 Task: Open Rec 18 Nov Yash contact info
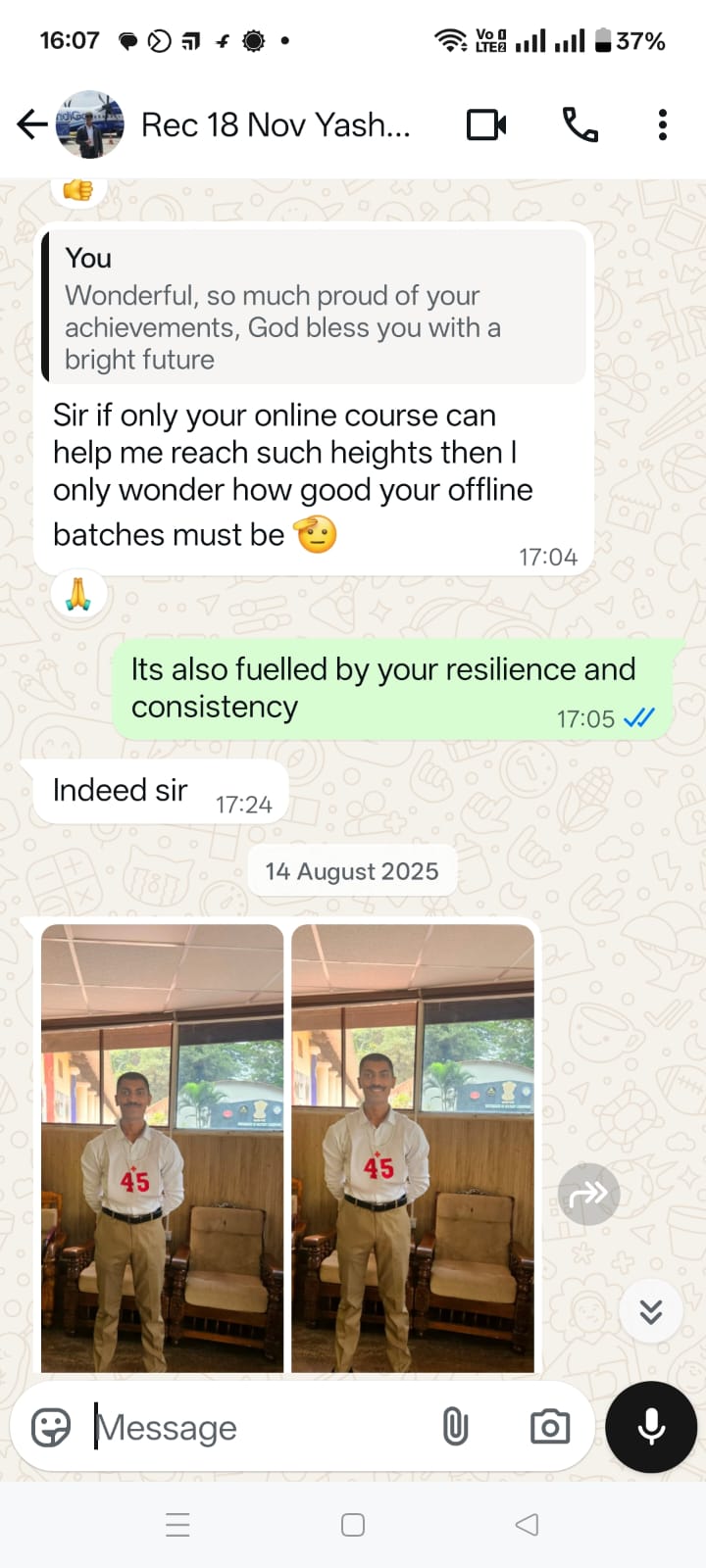[275, 125]
